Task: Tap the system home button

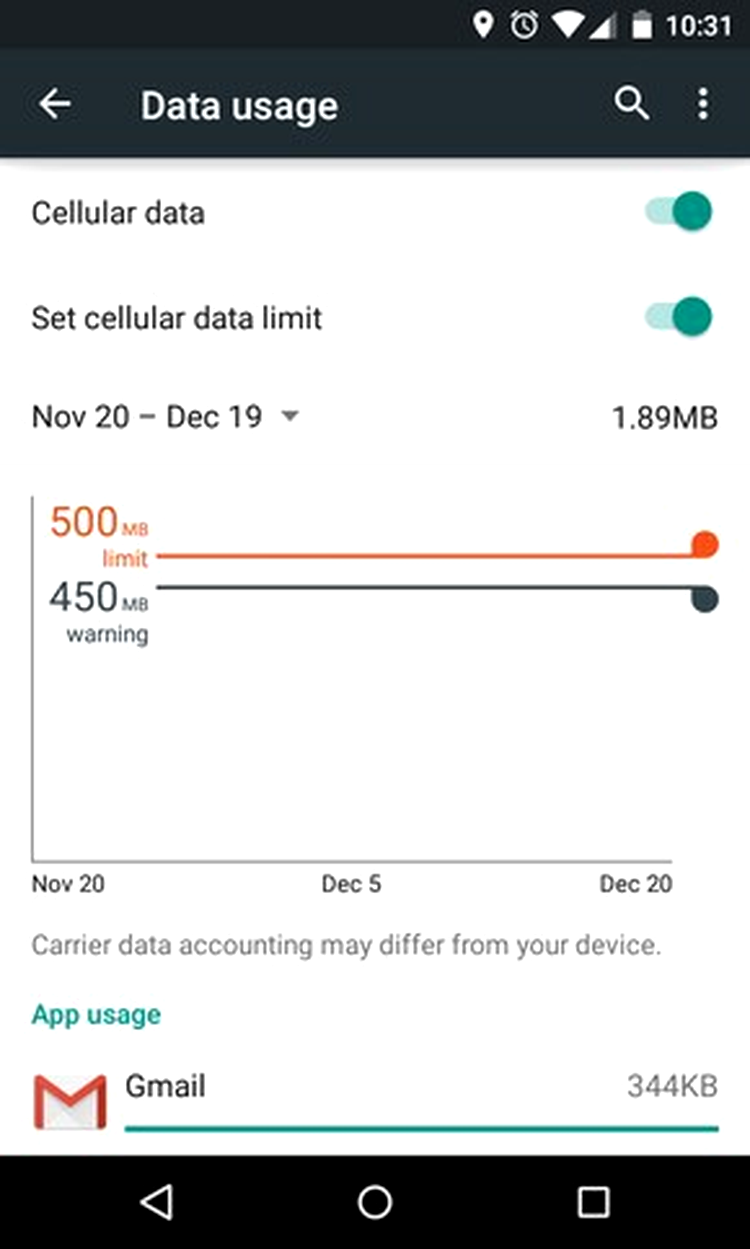Action: [375, 1202]
